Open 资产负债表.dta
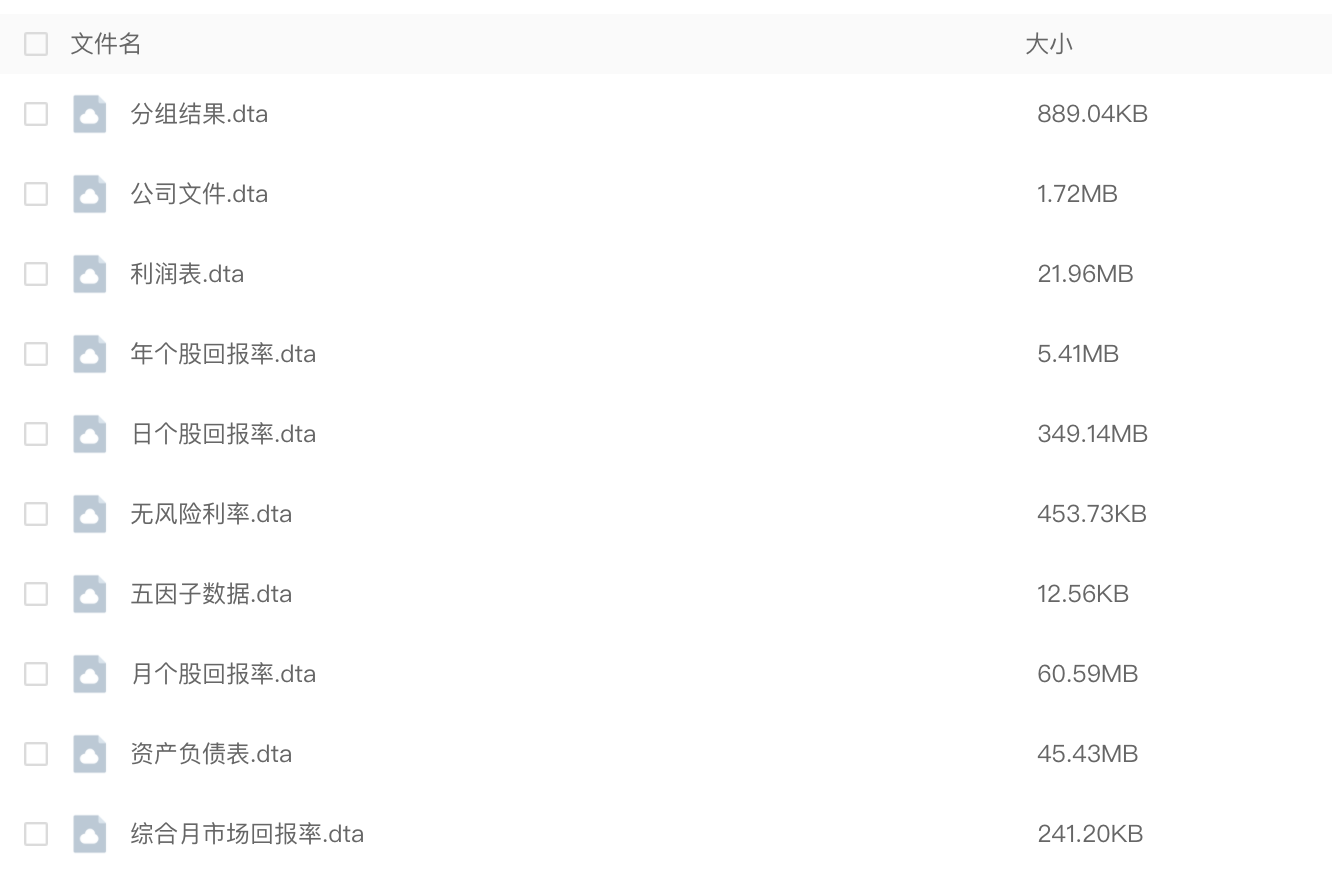 click(x=211, y=754)
